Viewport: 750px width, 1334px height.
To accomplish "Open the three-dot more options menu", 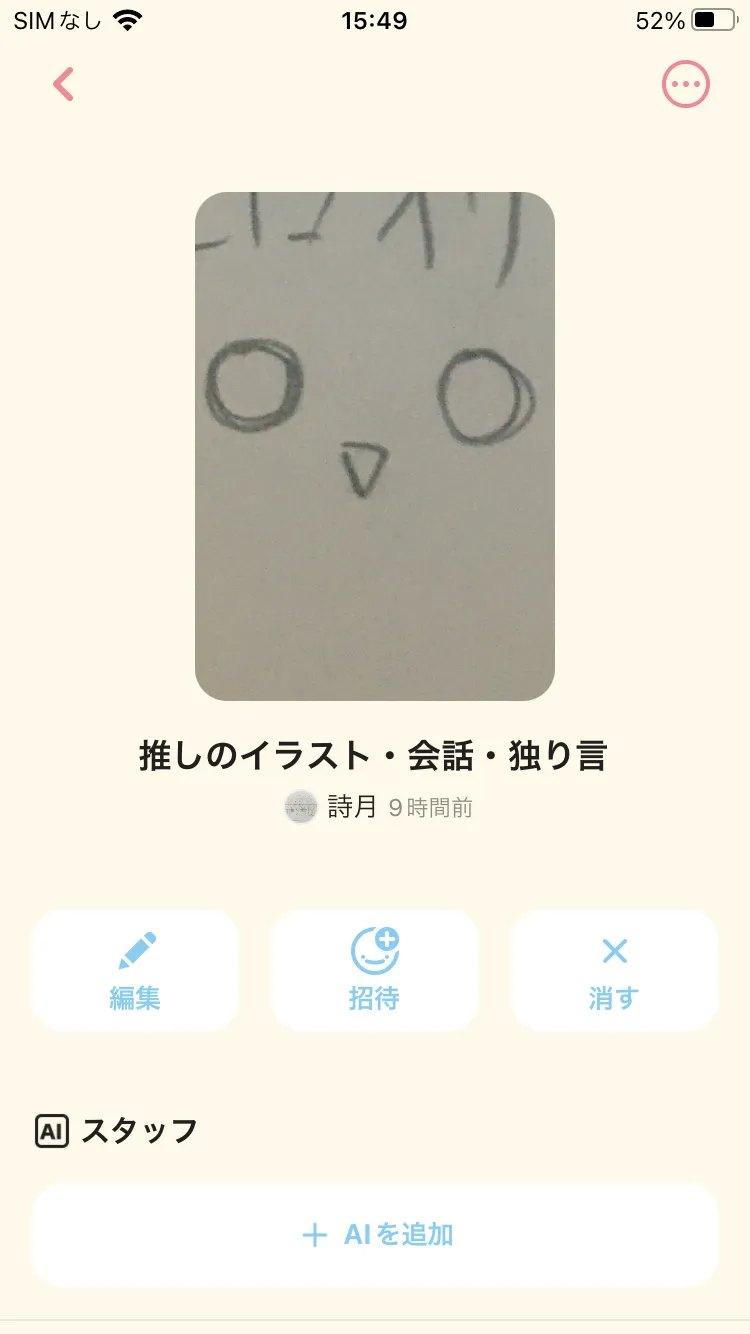I will (685, 85).
